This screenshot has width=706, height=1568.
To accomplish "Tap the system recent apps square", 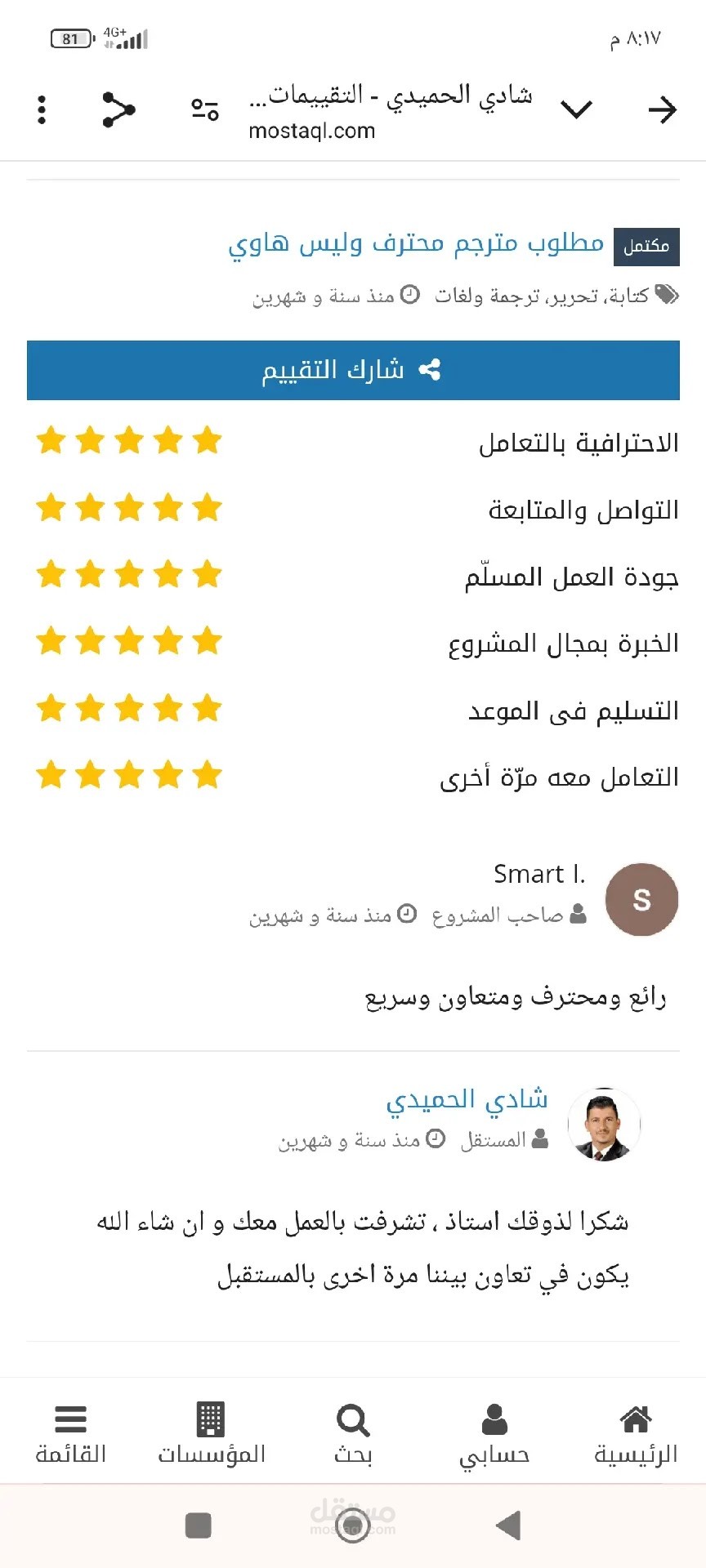I will pos(199,1526).
